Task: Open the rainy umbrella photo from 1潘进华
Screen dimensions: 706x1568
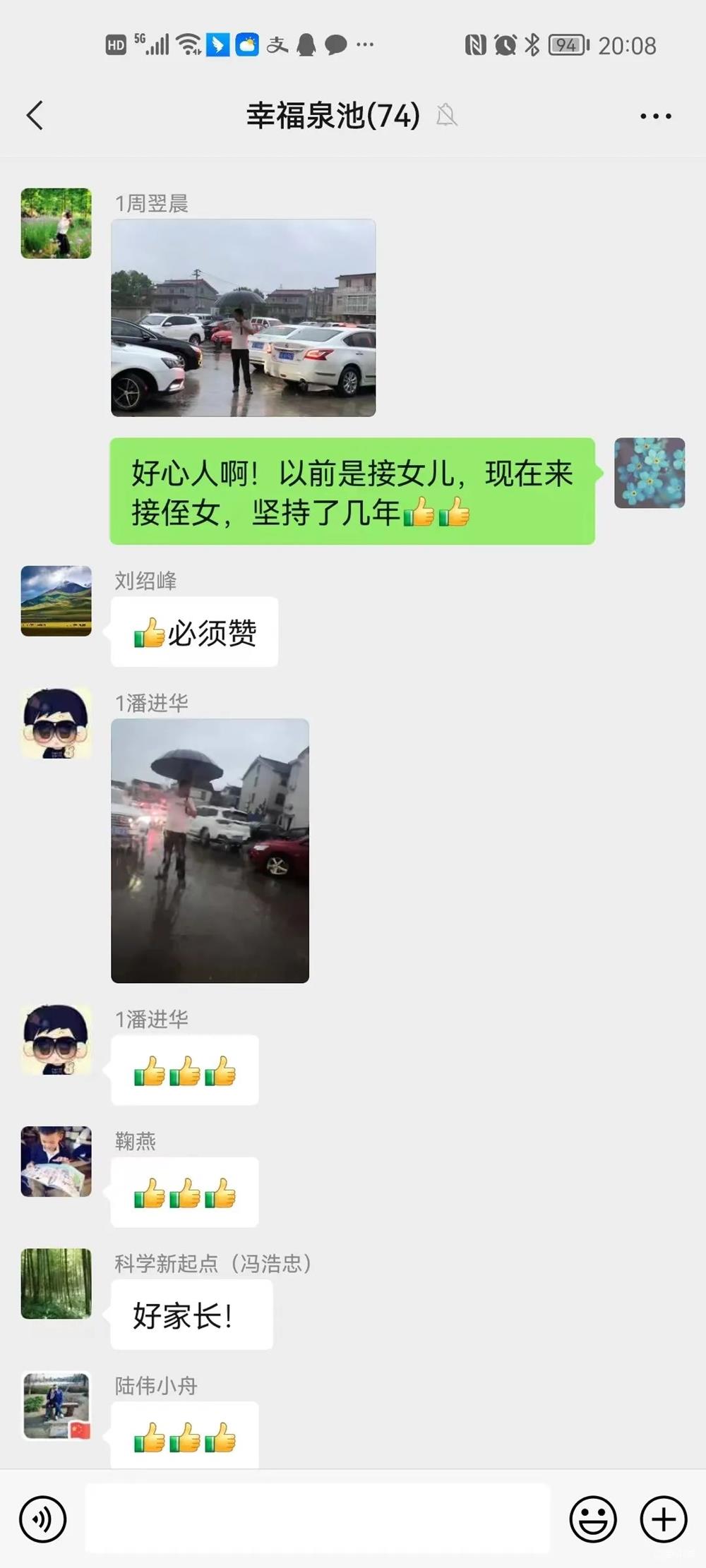Action: 210,850
